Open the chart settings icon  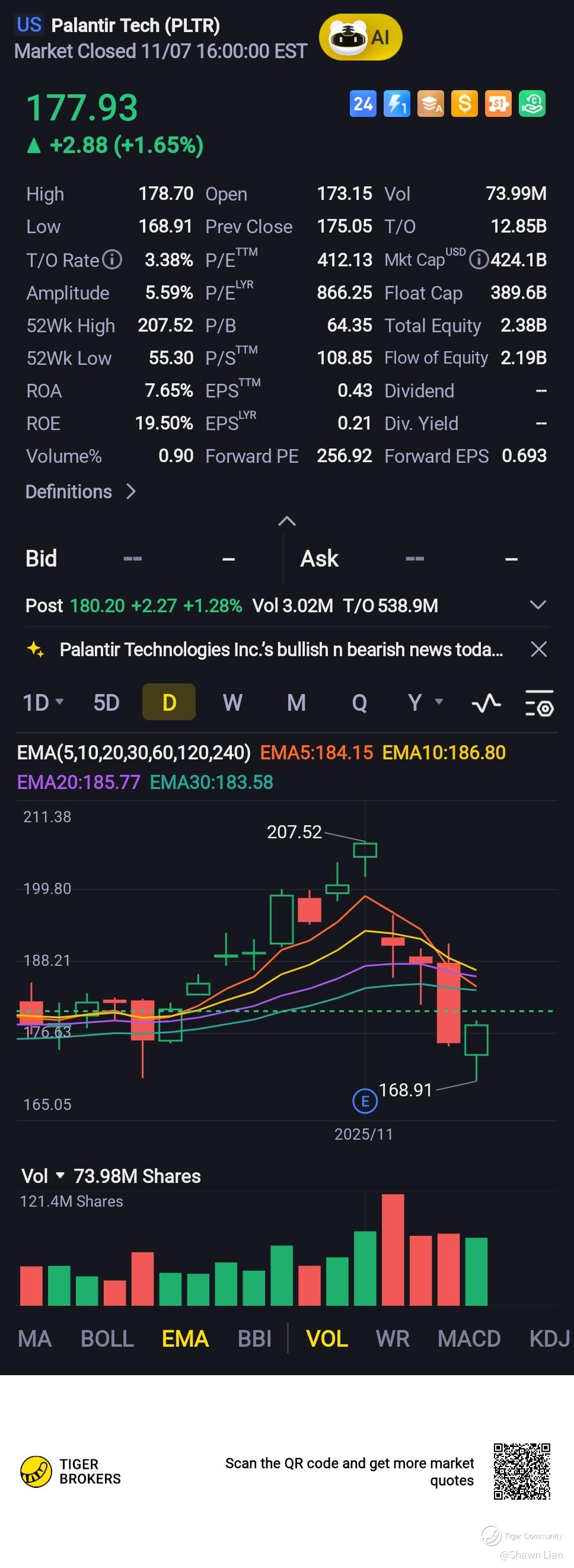(x=538, y=703)
